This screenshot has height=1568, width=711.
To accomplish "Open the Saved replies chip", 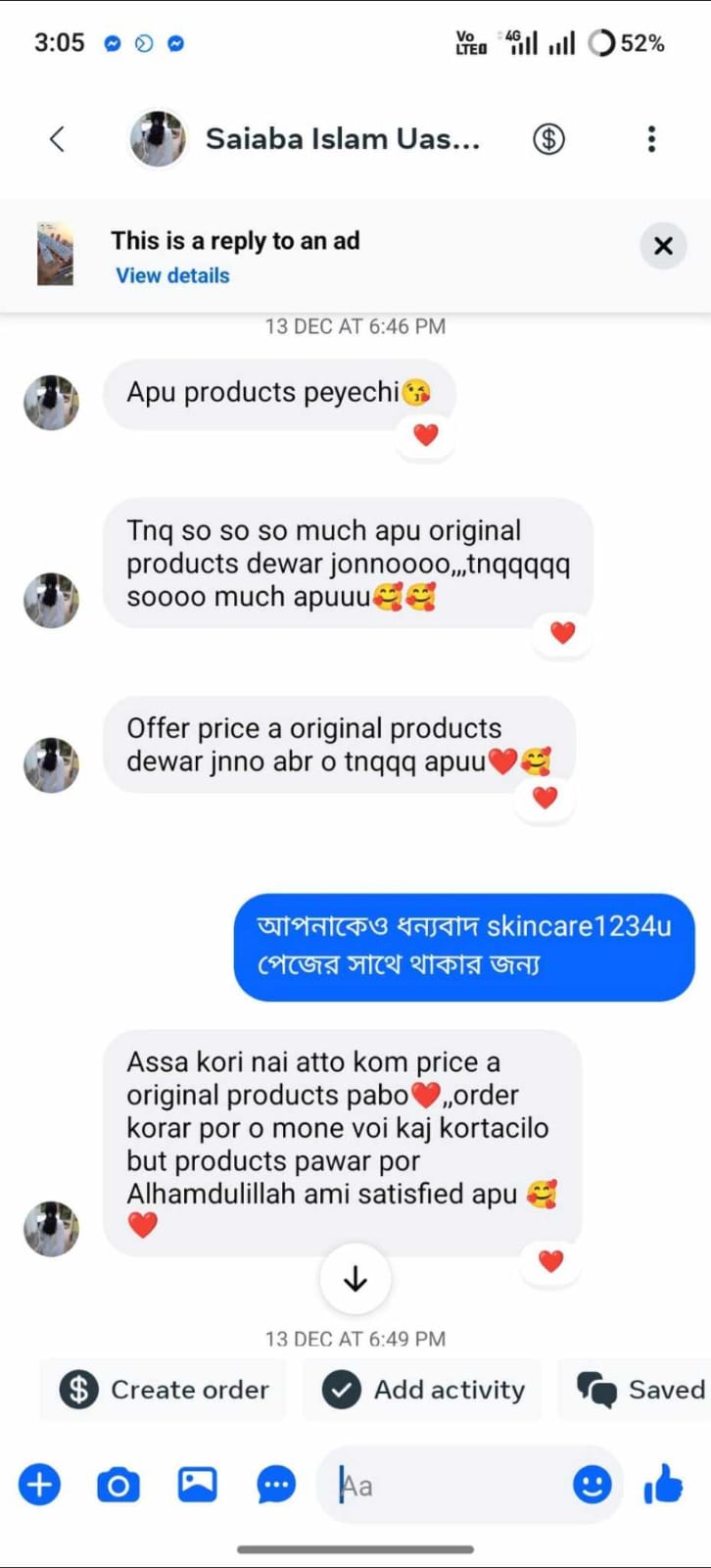I will (639, 1390).
